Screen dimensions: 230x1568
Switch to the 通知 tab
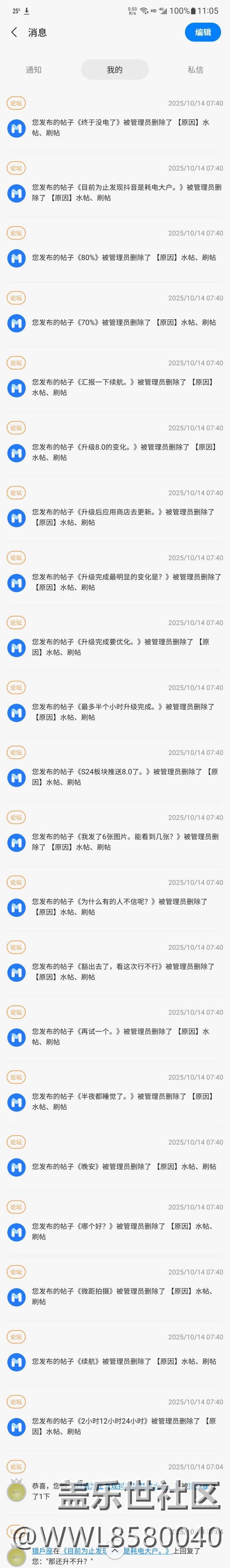[34, 70]
